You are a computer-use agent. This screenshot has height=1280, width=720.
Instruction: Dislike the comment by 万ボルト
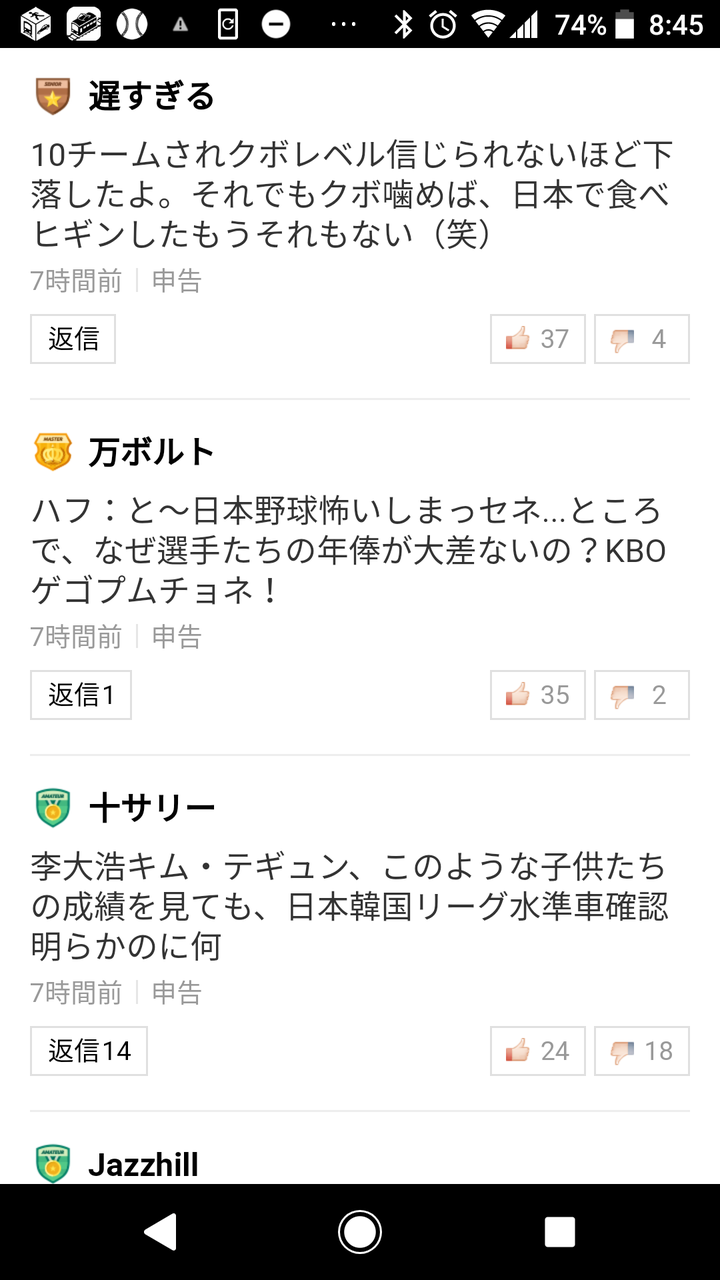[x=642, y=695]
